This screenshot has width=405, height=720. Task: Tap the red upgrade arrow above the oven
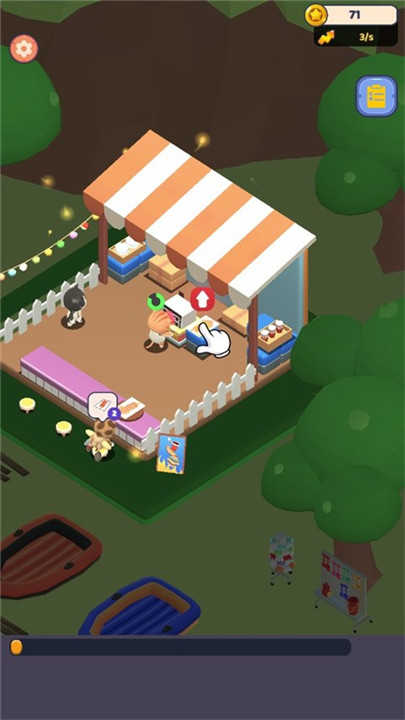coord(202,299)
